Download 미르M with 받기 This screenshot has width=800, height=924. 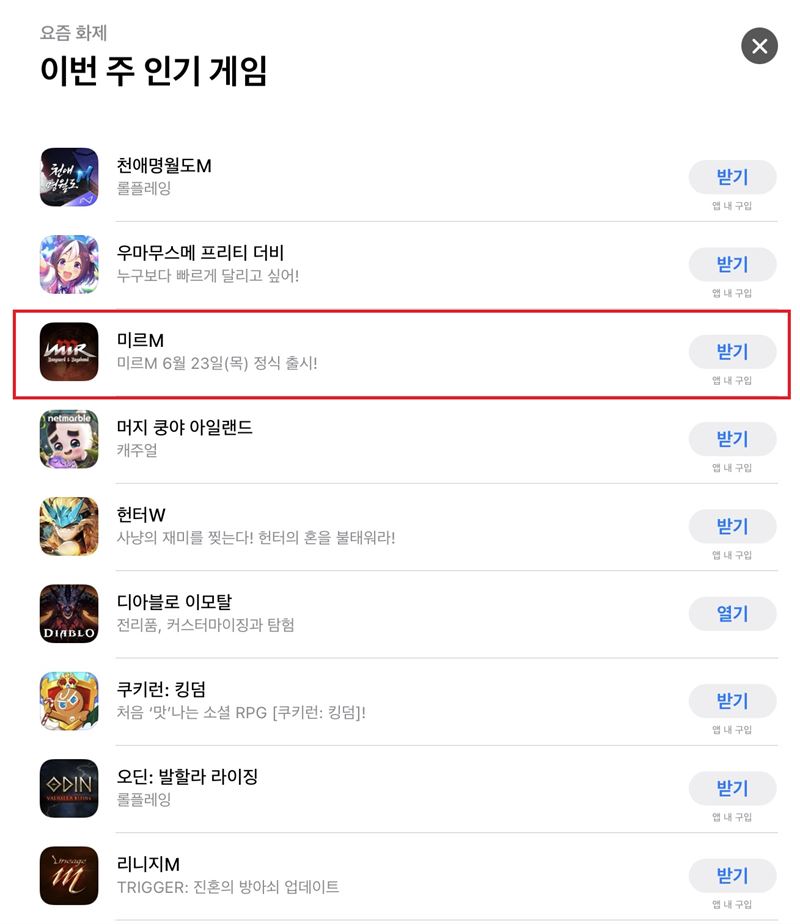click(x=732, y=352)
